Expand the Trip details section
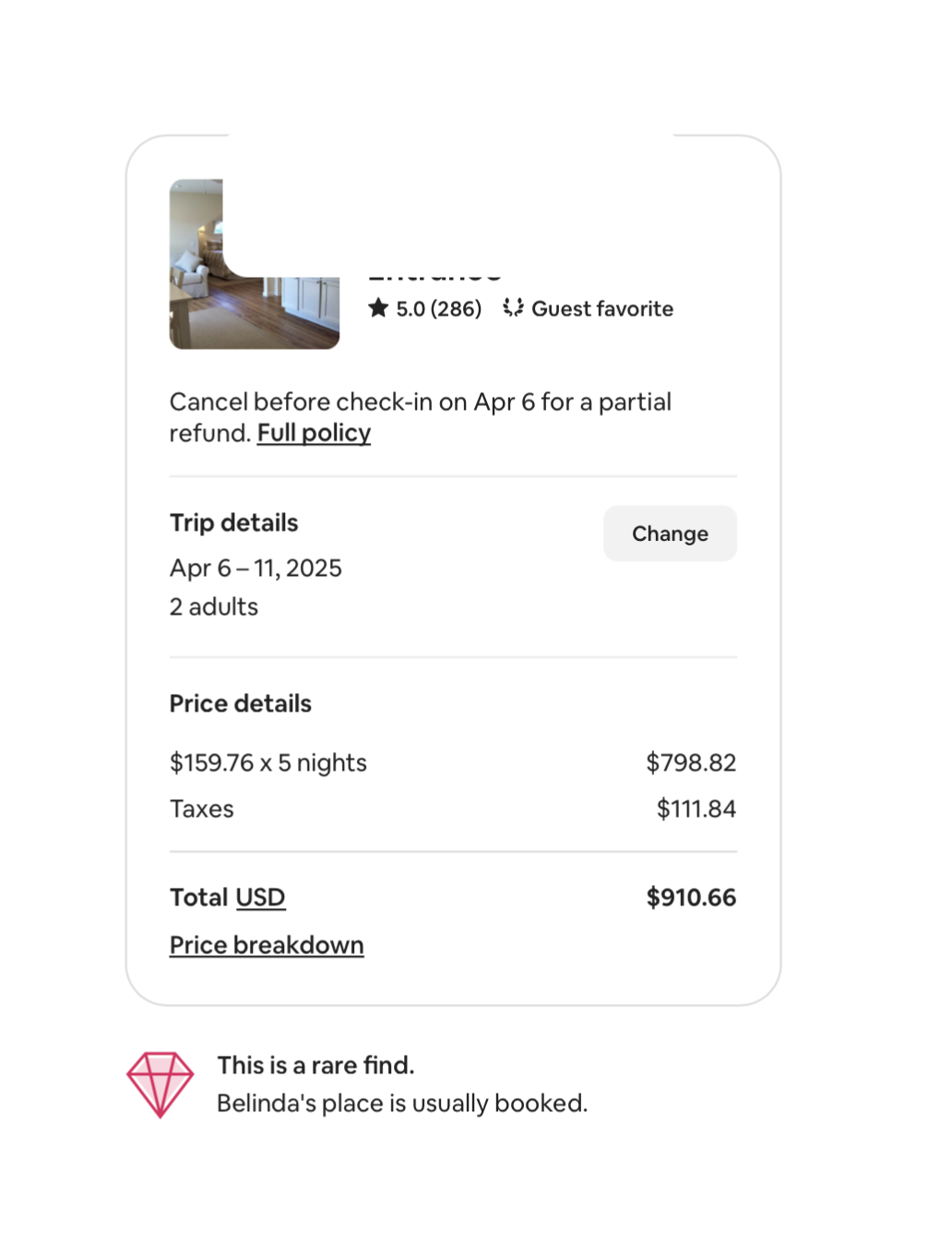This screenshot has height=1233, width=952. point(233,522)
